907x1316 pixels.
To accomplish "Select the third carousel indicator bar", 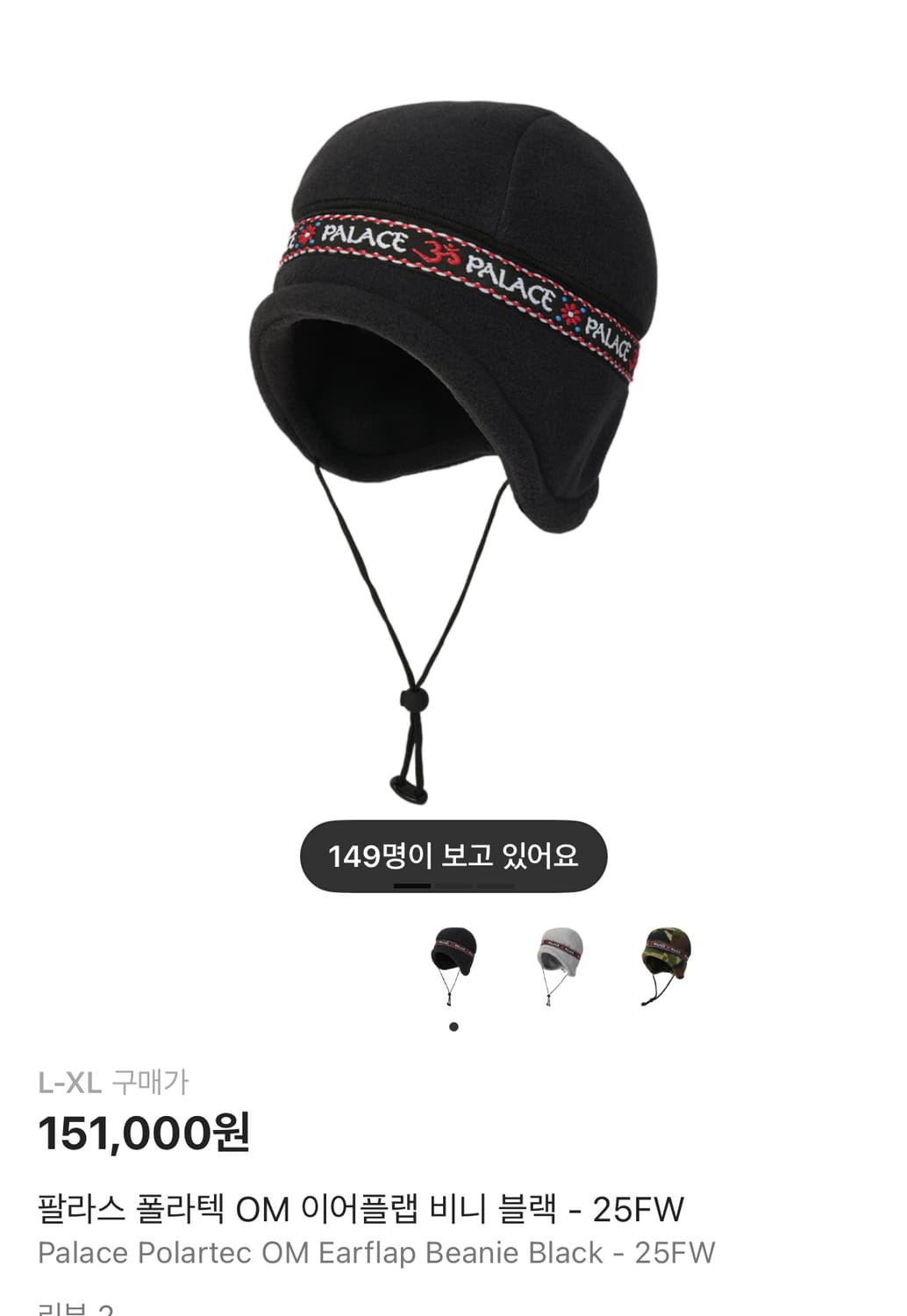I will click(x=496, y=887).
